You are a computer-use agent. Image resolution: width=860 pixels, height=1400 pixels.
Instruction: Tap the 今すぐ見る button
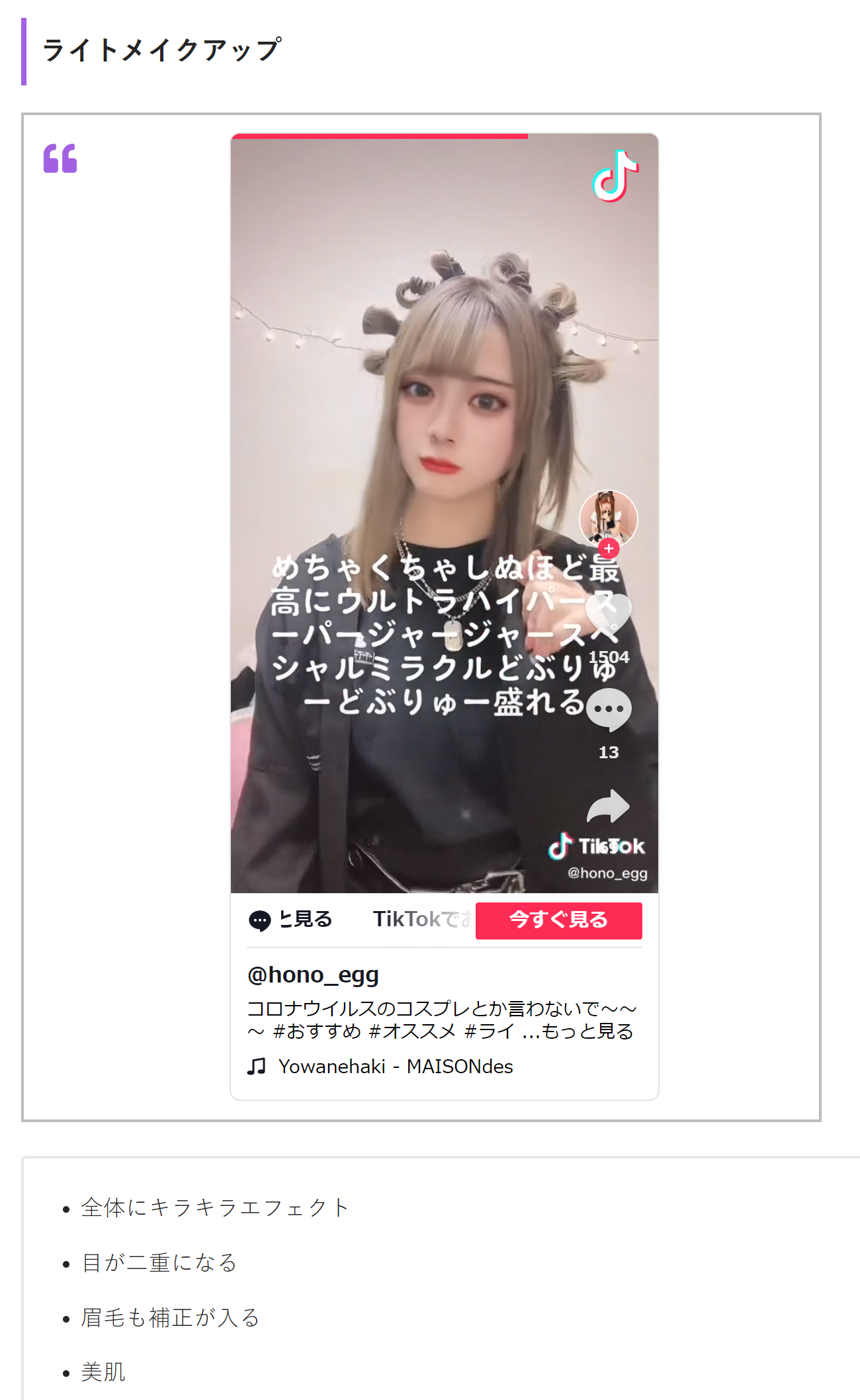click(558, 920)
